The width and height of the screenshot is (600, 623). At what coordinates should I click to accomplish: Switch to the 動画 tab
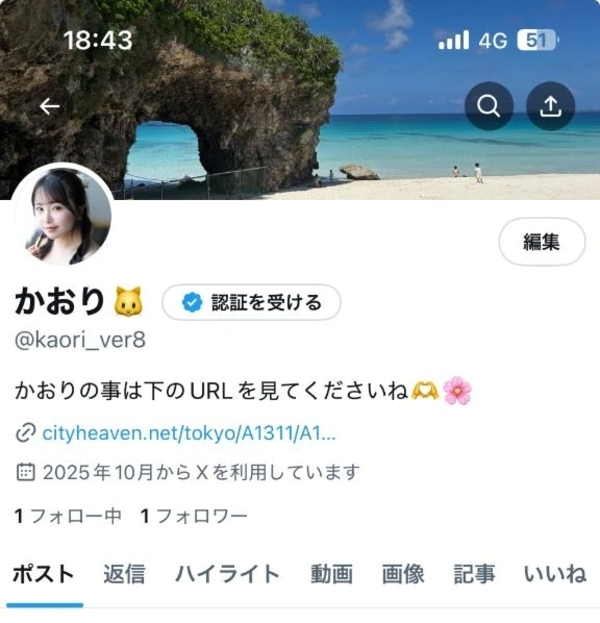pyautogui.click(x=331, y=574)
